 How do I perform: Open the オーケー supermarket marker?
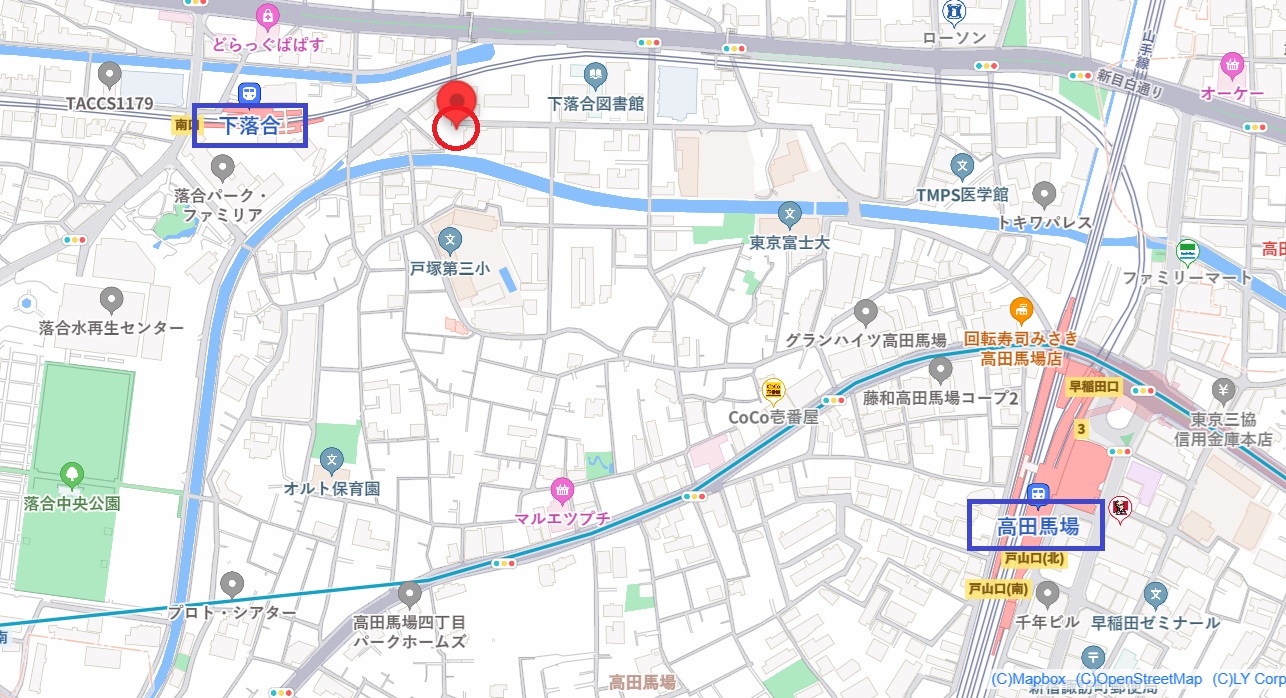1232,65
